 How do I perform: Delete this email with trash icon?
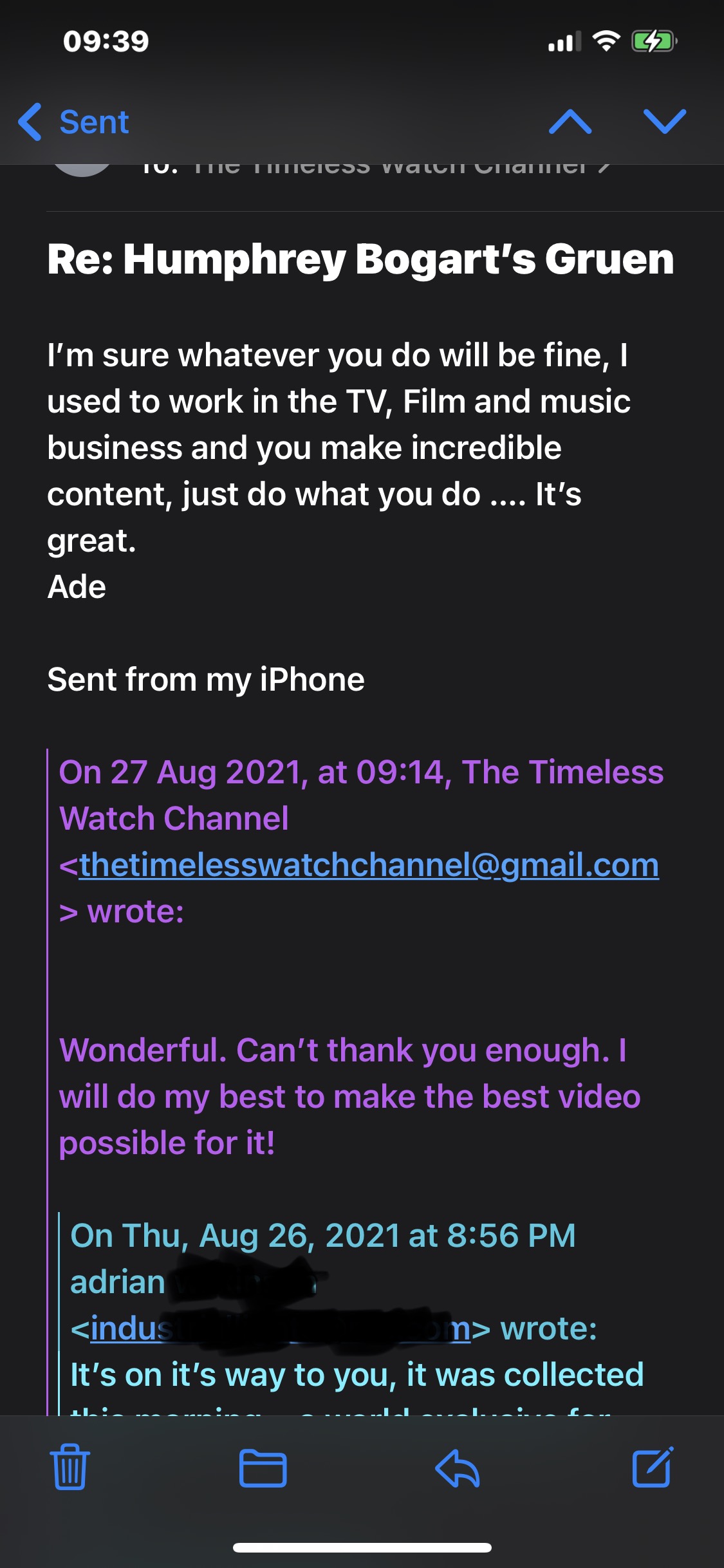[x=70, y=1468]
